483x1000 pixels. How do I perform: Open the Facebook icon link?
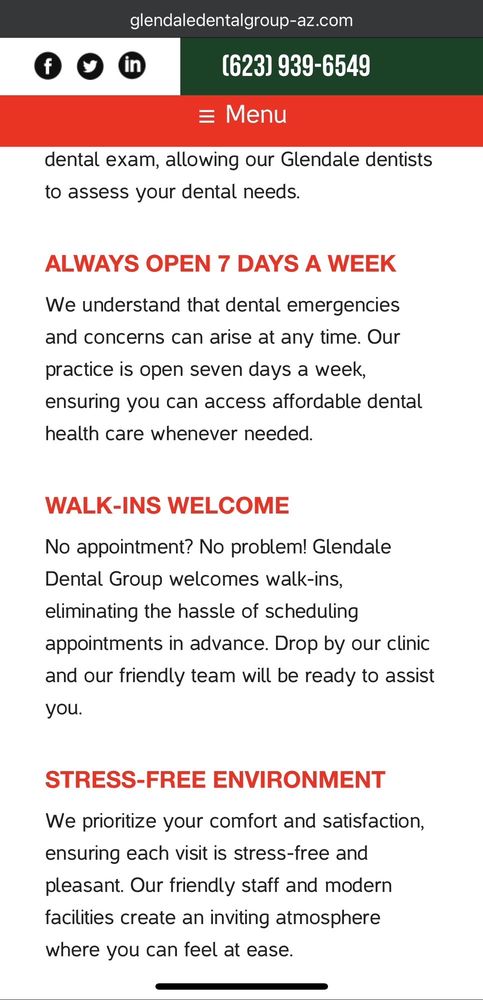coord(48,66)
